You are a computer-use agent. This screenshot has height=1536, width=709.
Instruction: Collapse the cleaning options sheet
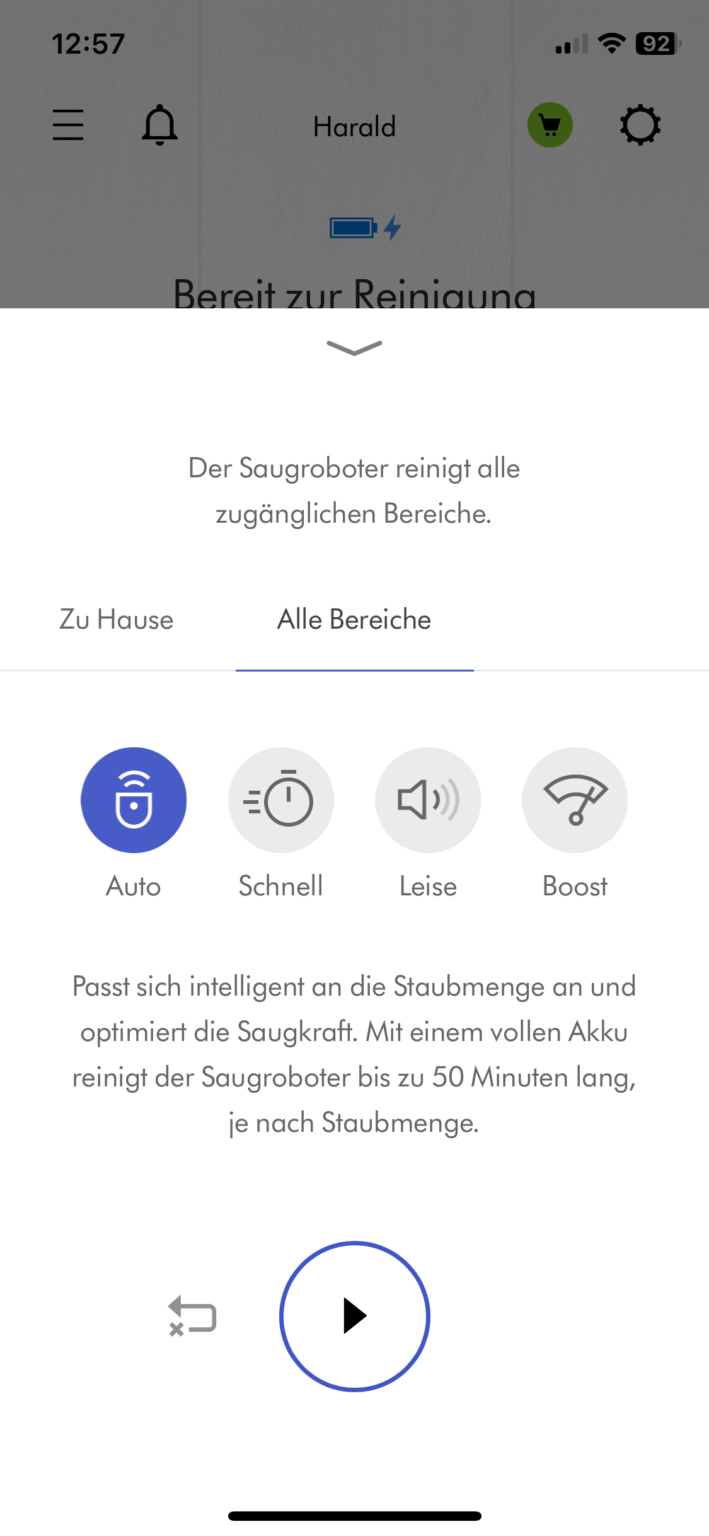[x=354, y=348]
